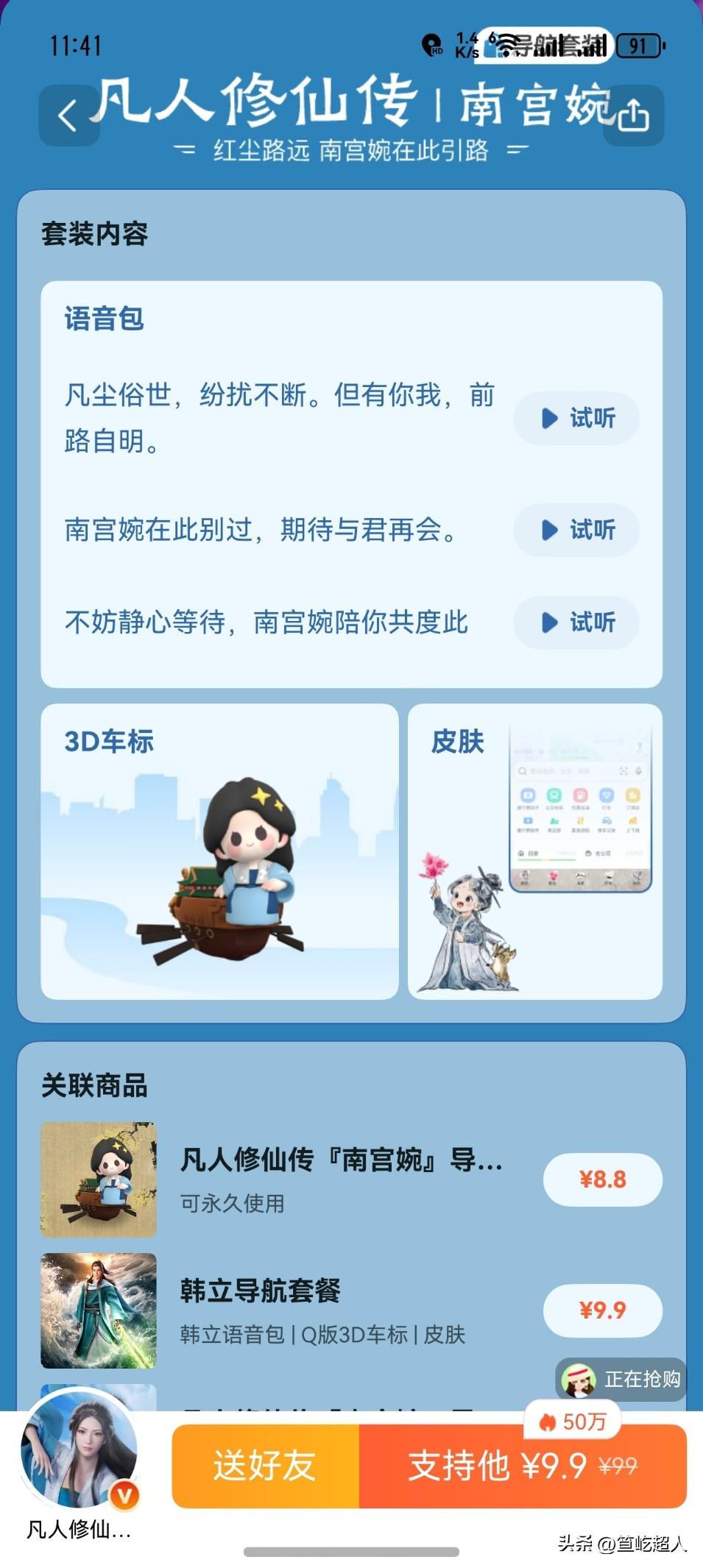Go back using the top-left arrow

(x=68, y=116)
